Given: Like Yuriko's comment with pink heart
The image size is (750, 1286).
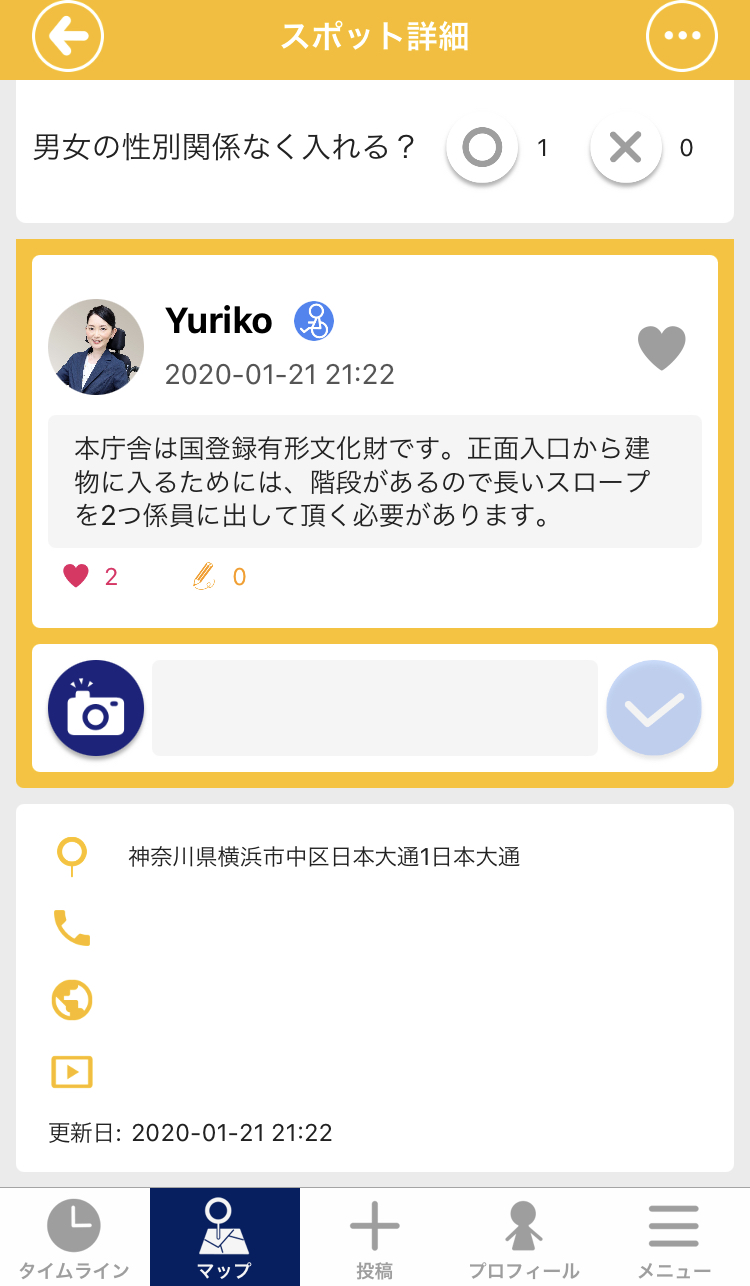Looking at the screenshot, I should (76, 576).
